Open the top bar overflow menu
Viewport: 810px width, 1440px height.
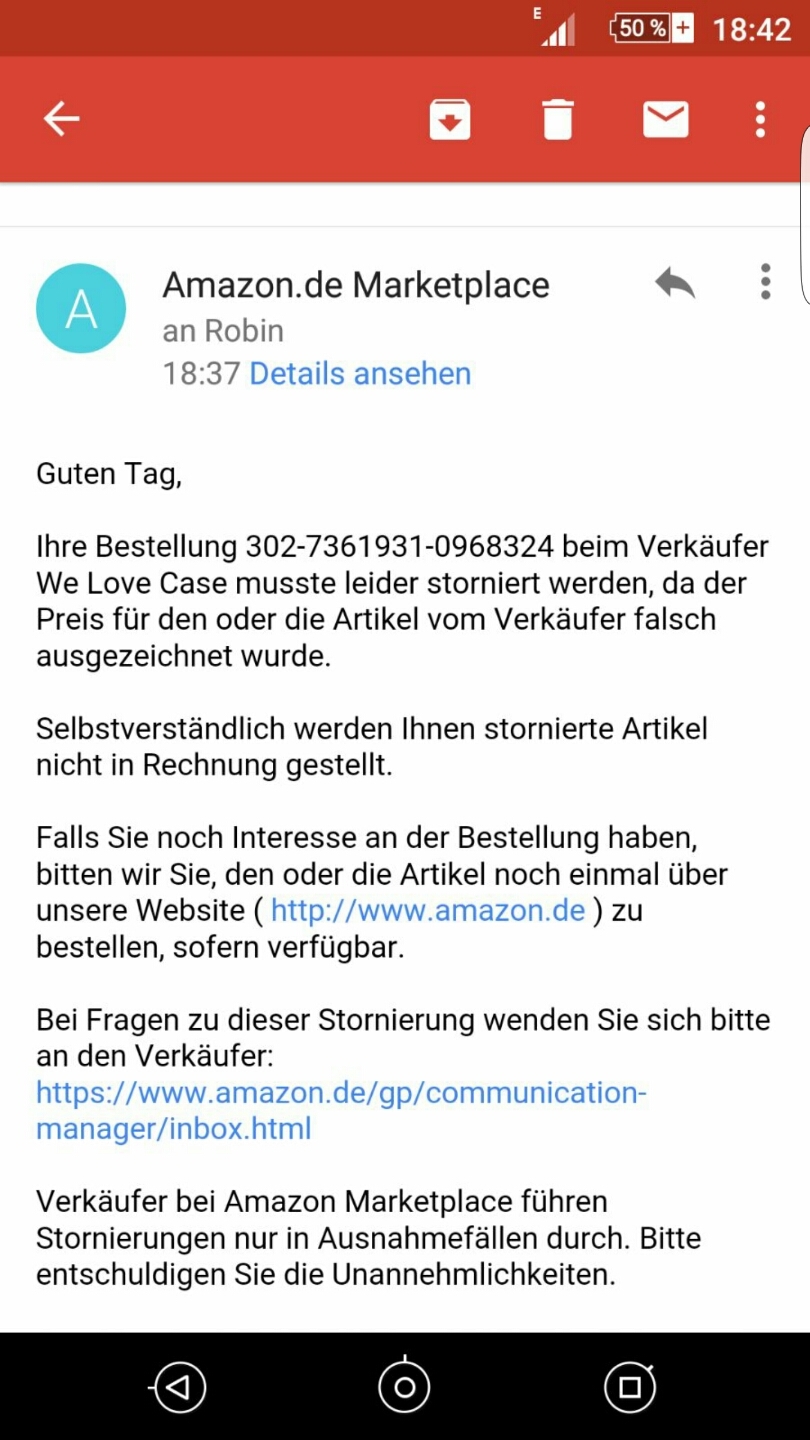point(761,120)
